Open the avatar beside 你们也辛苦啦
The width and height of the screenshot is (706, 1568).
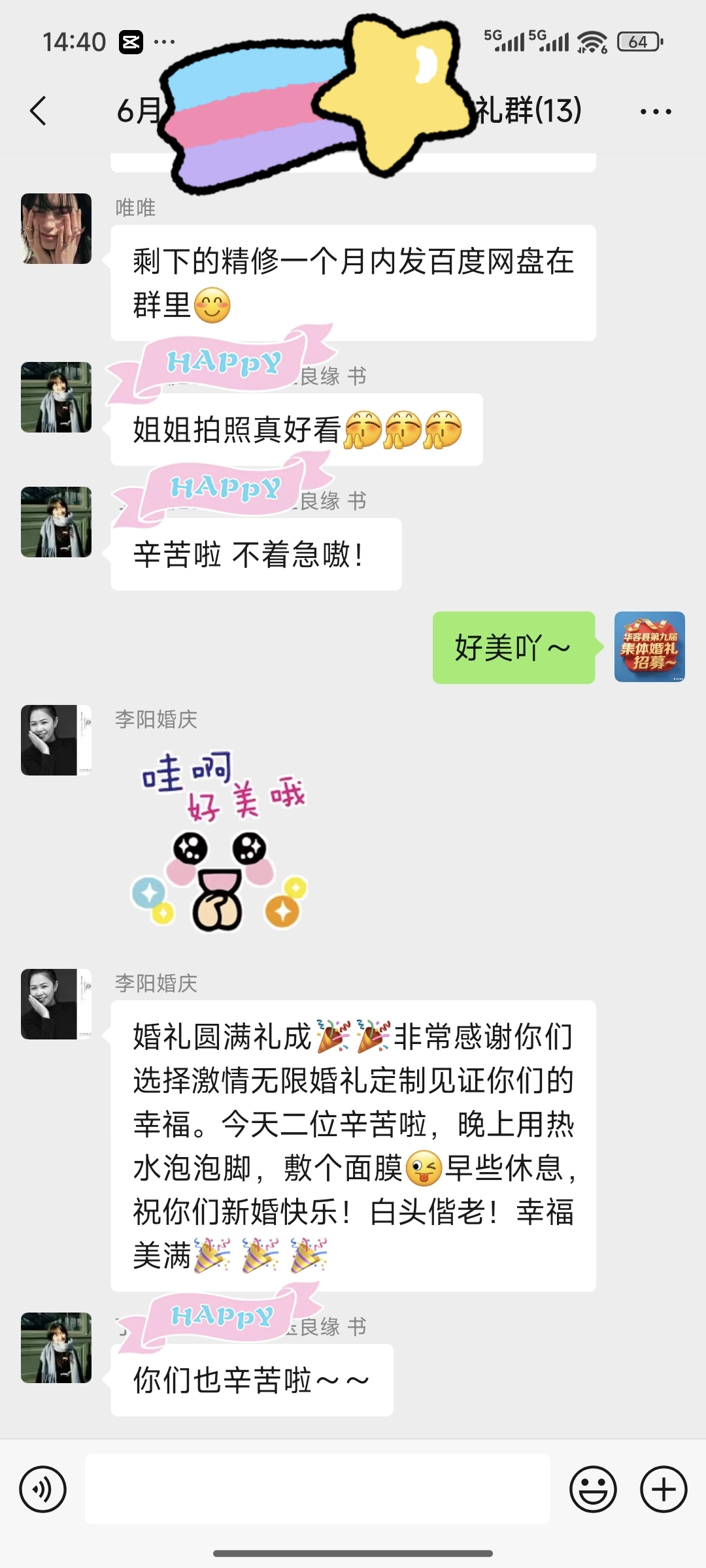[x=56, y=1348]
